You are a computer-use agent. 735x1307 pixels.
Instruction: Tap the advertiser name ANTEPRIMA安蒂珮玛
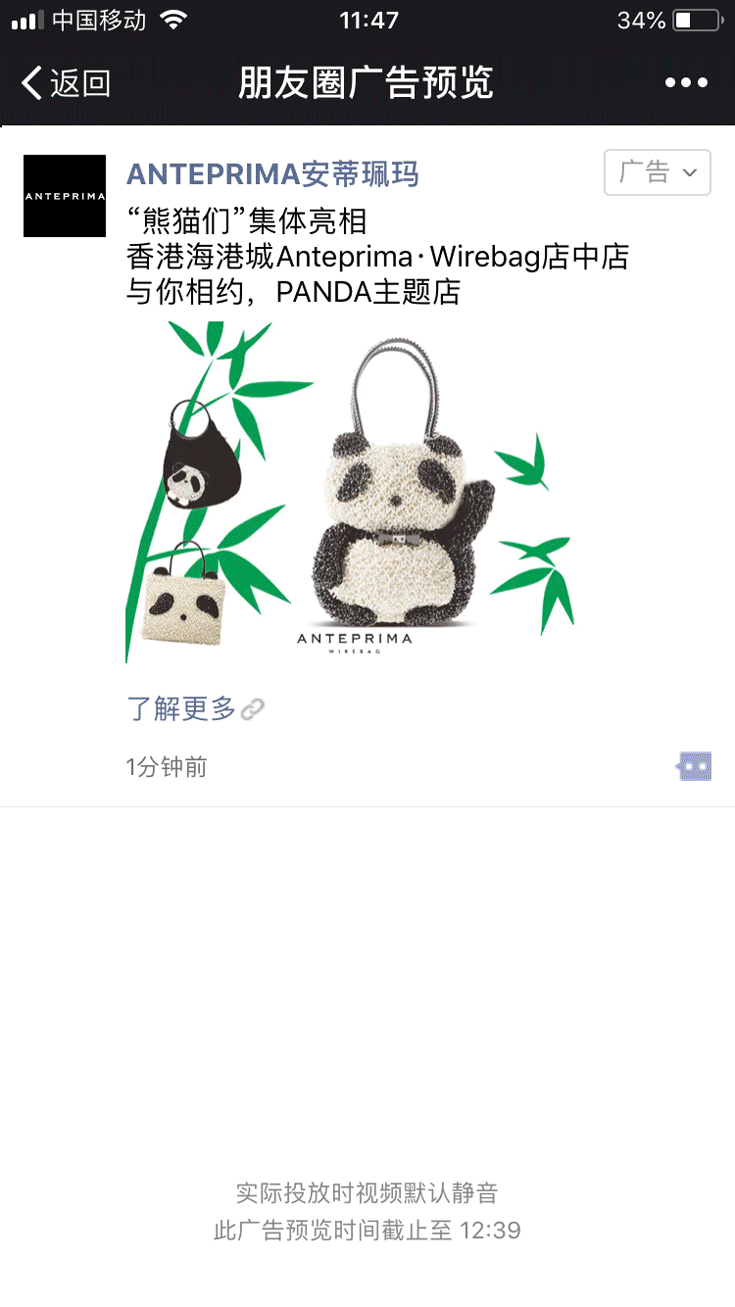(x=272, y=174)
